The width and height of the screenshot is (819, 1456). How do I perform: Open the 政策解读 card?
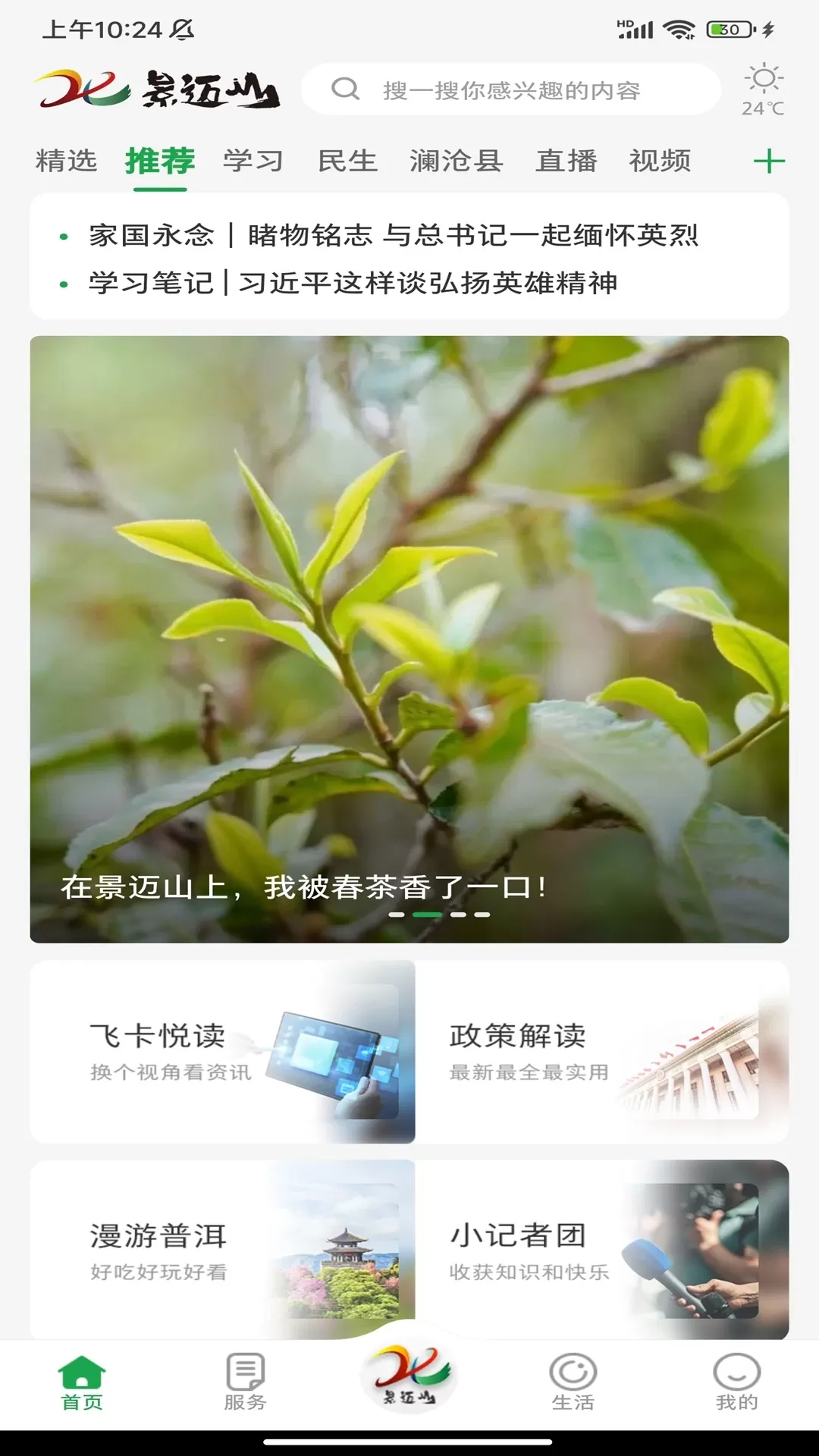pos(602,1052)
